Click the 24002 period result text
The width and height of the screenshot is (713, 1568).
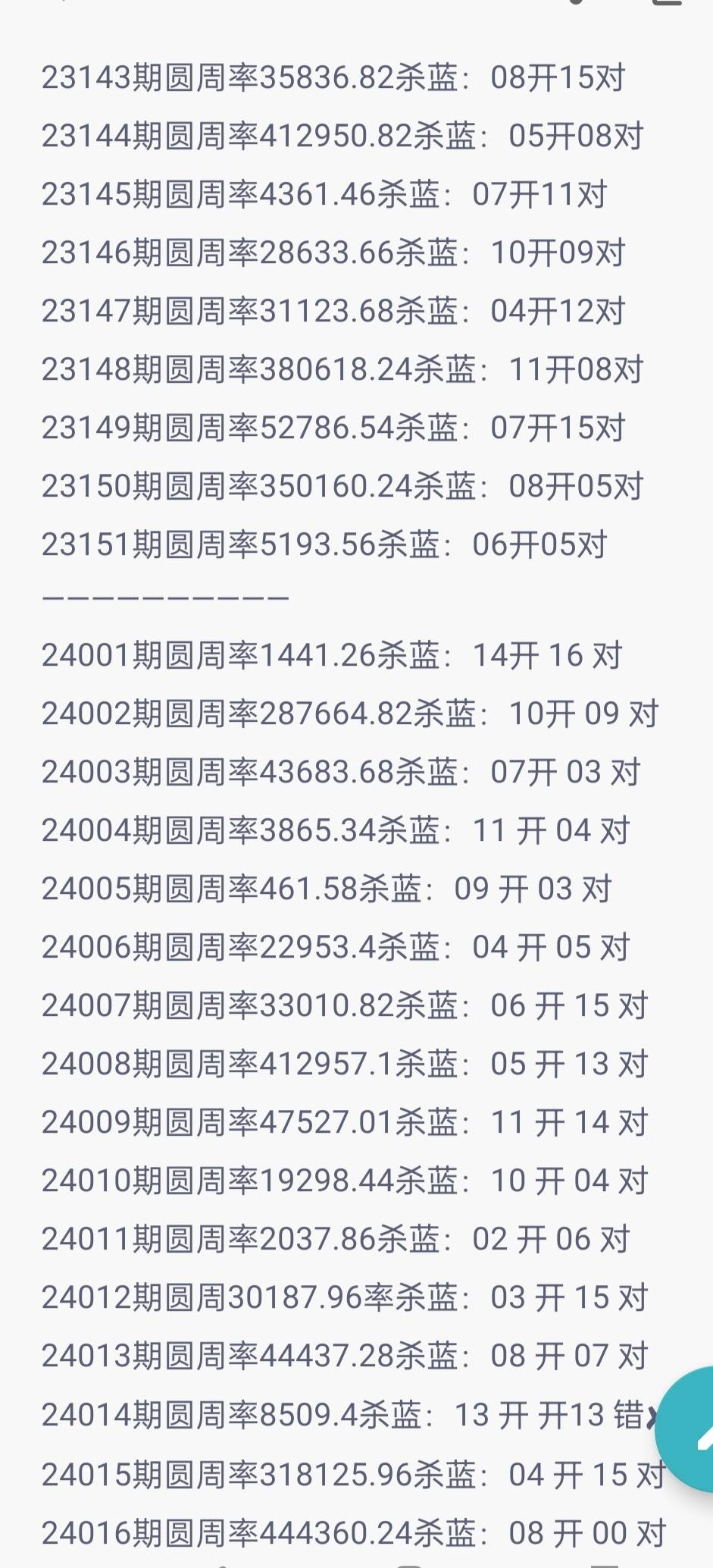pyautogui.click(x=352, y=713)
